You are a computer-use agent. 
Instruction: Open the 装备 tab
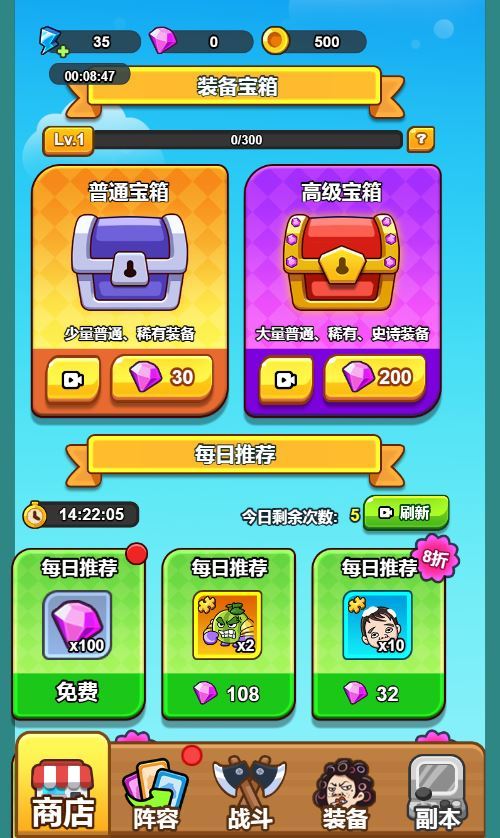pos(344,794)
